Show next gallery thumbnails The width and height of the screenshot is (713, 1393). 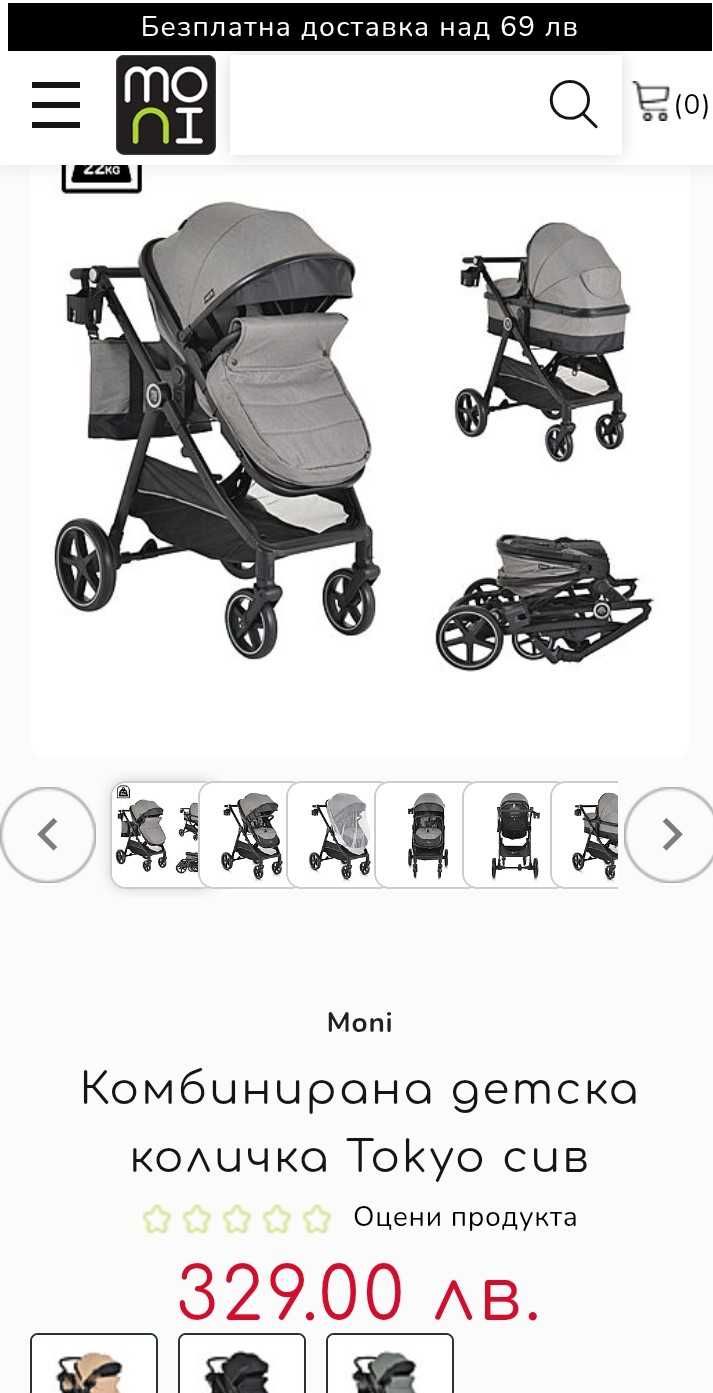[x=671, y=835]
